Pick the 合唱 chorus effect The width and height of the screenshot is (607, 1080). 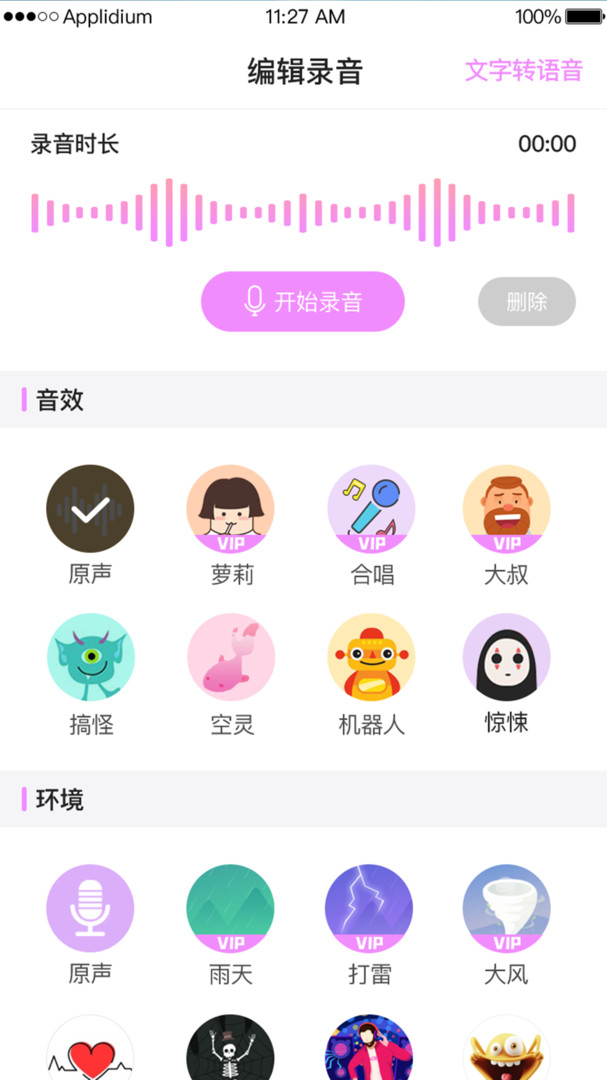(371, 509)
